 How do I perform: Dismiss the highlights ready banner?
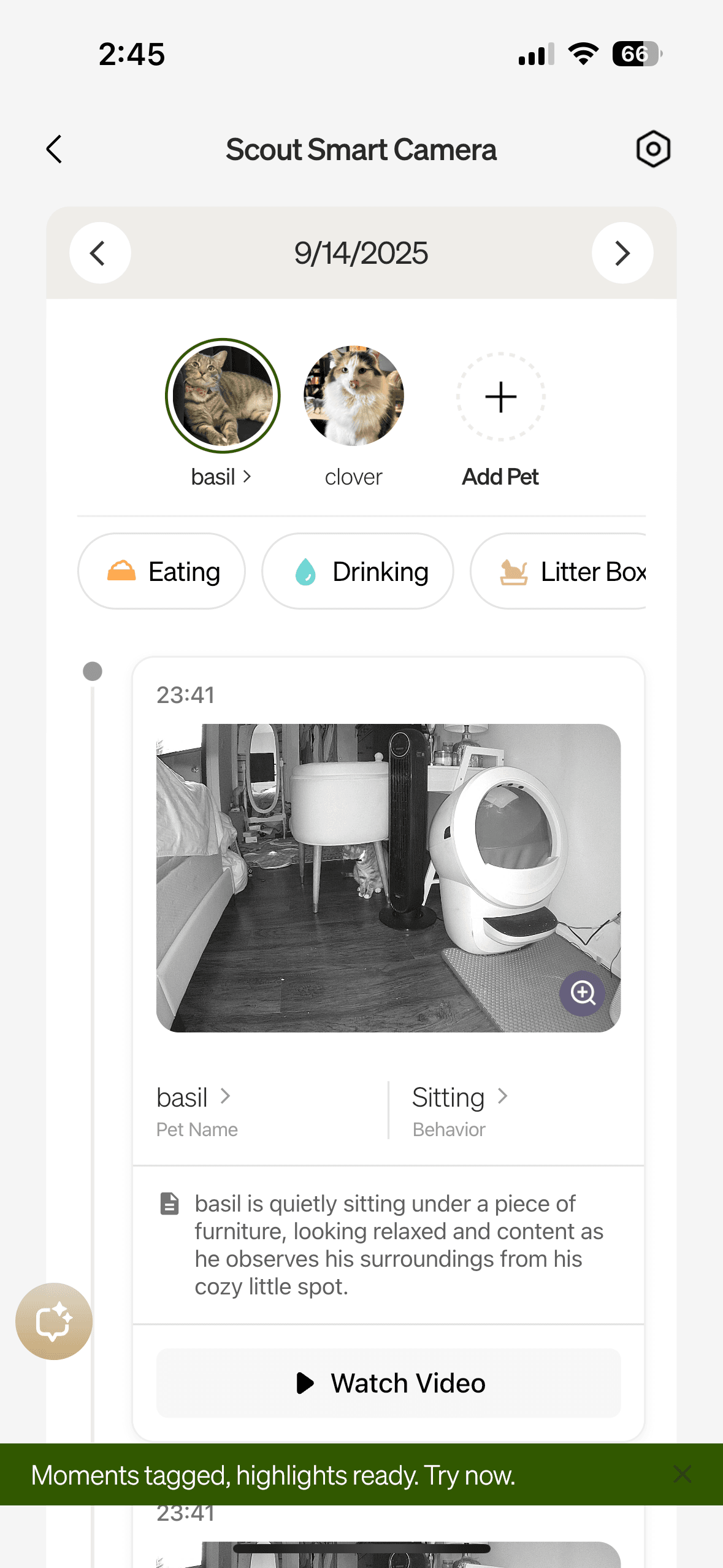(682, 1474)
